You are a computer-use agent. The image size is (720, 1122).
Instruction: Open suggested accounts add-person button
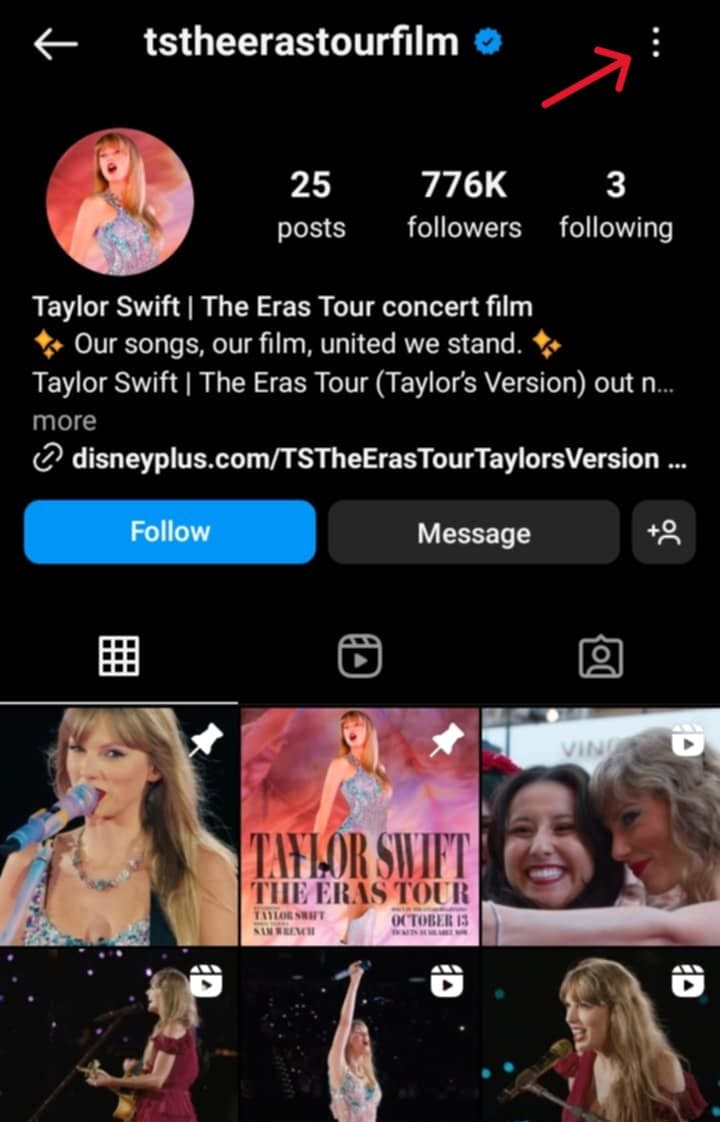click(x=664, y=533)
